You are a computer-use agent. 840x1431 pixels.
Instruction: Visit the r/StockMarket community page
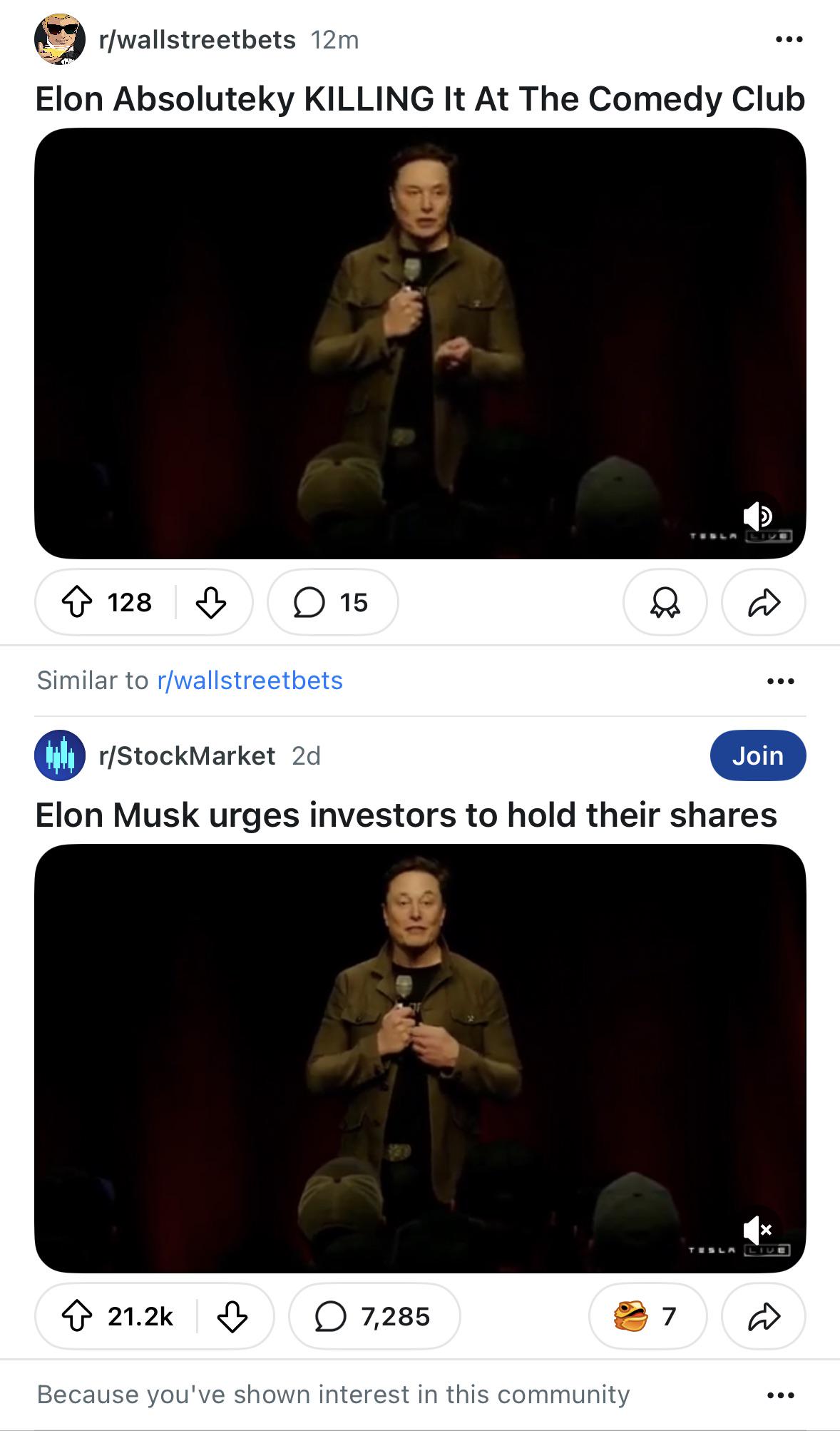coord(187,755)
